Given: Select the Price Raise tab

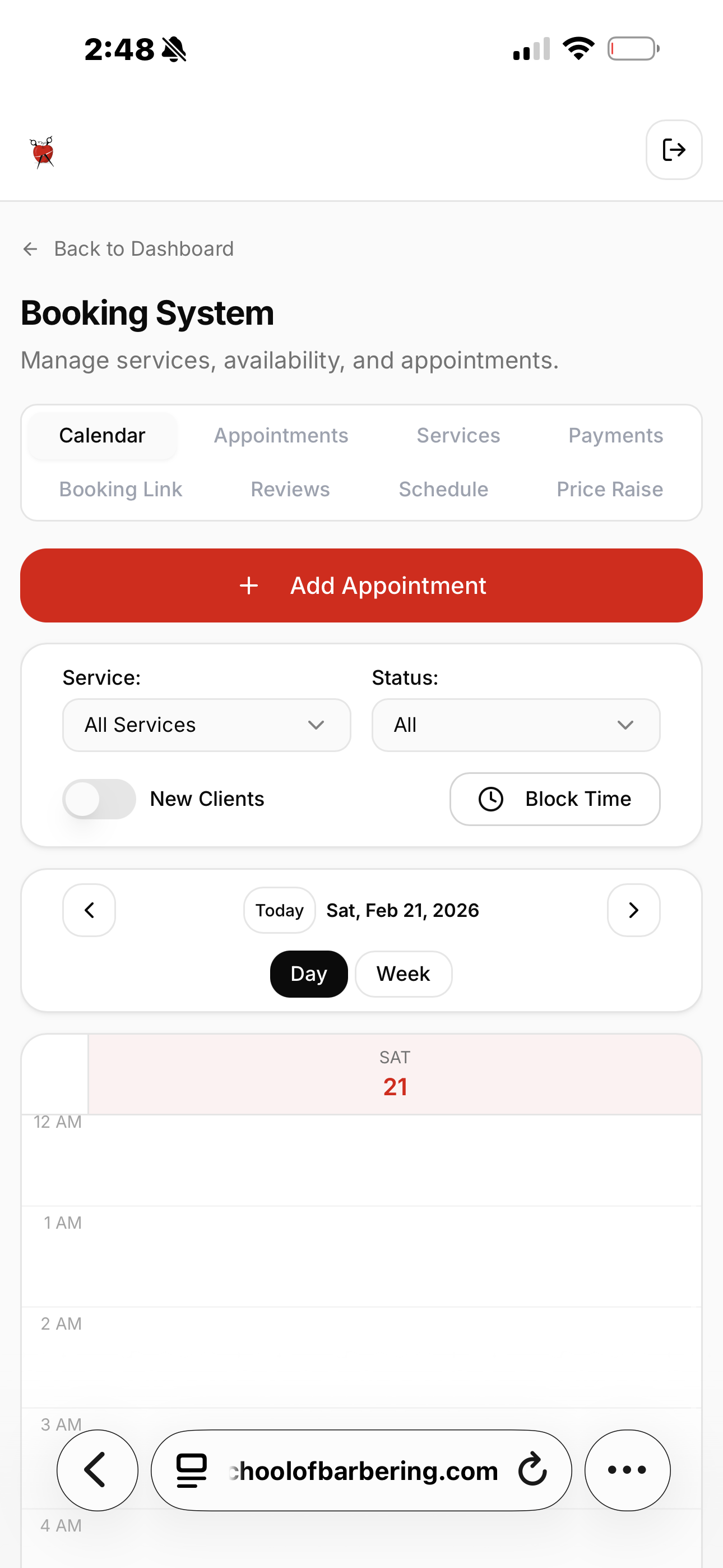Looking at the screenshot, I should tap(609, 490).
